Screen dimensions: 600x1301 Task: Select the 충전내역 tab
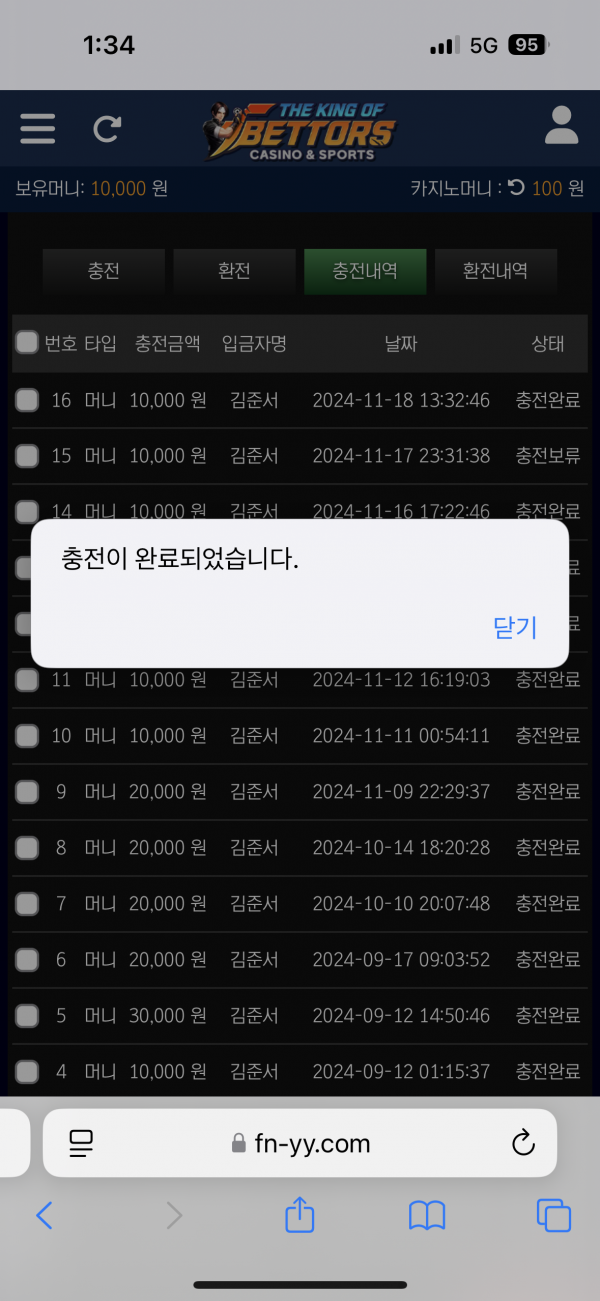click(365, 271)
